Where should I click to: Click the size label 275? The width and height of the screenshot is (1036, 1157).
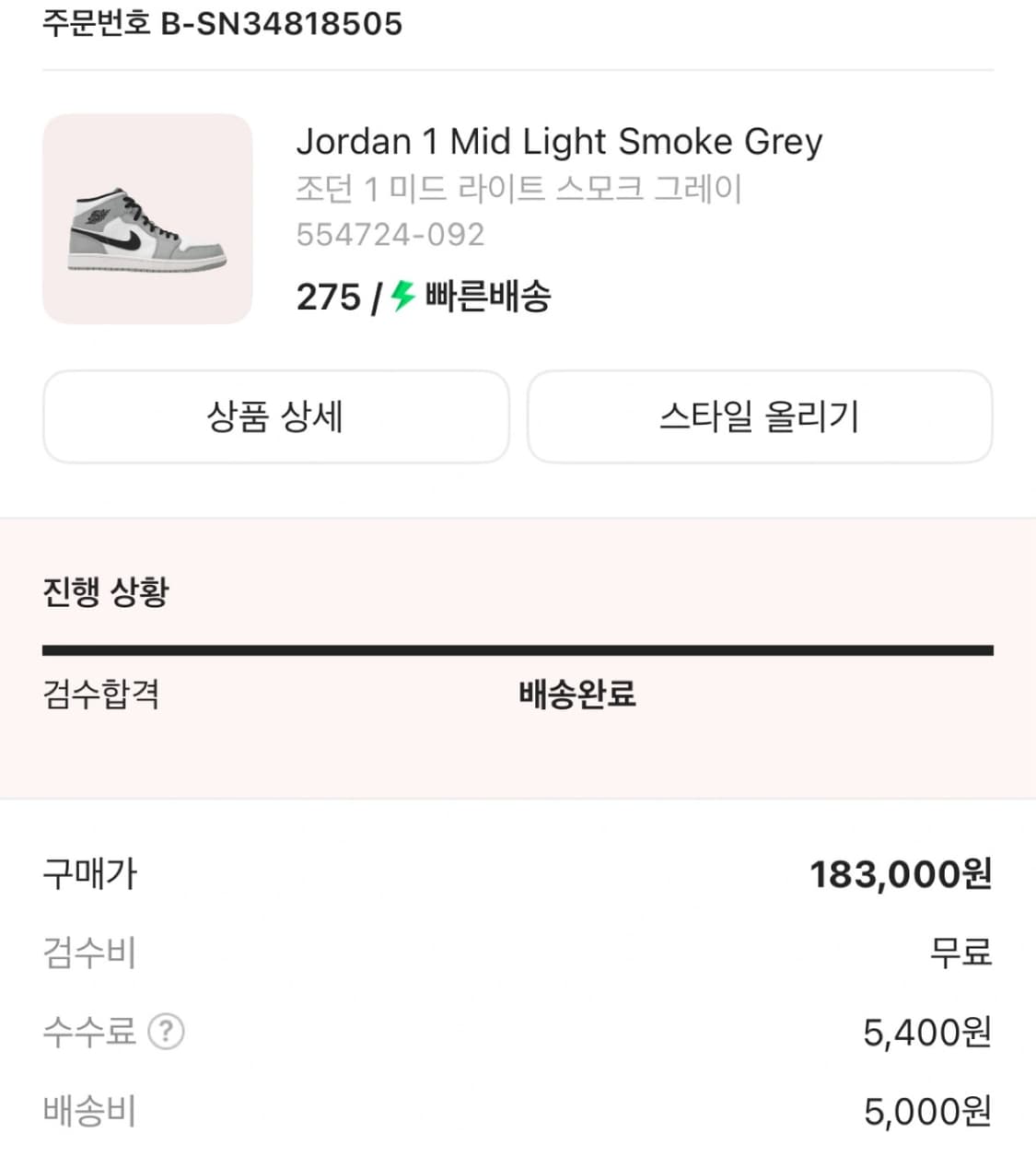327,297
